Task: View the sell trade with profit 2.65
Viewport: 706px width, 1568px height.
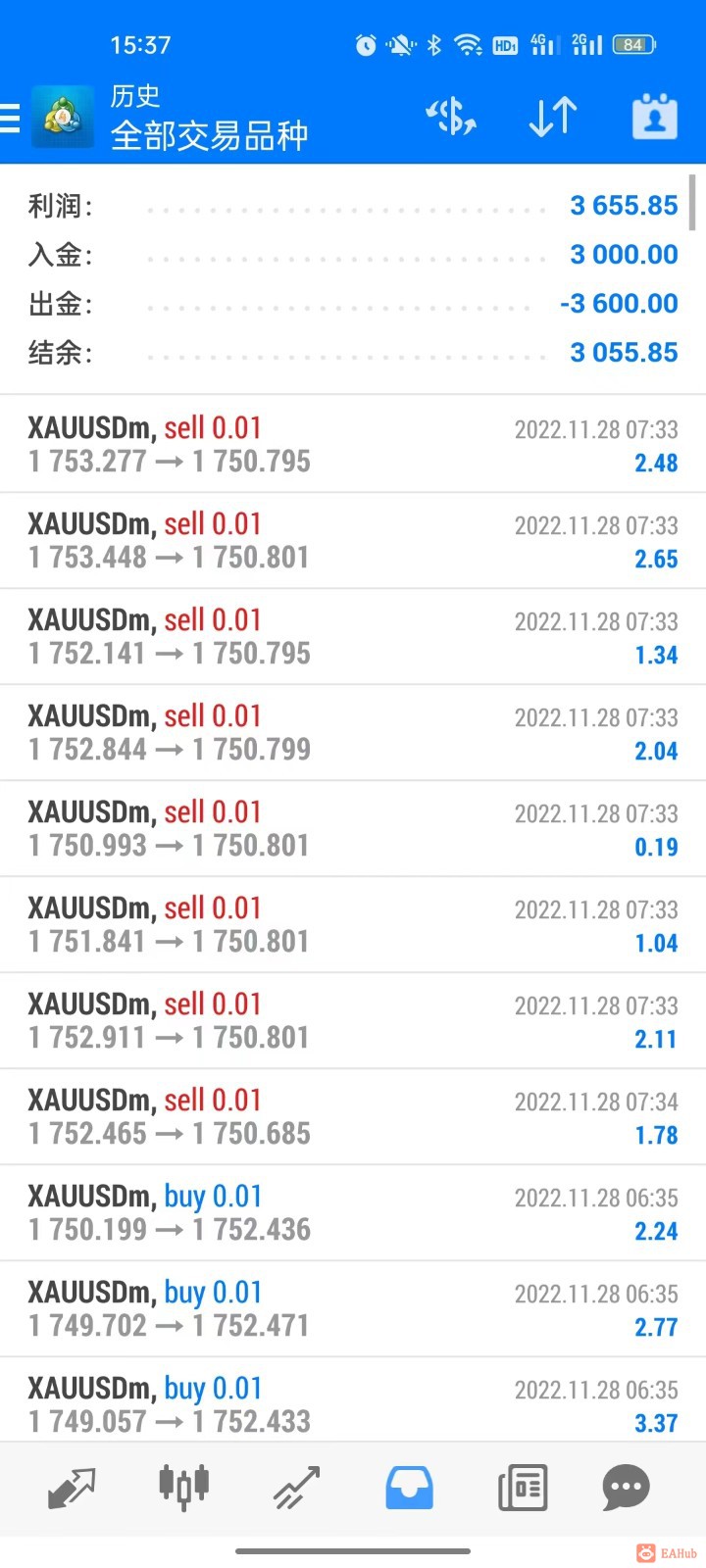Action: [x=353, y=540]
